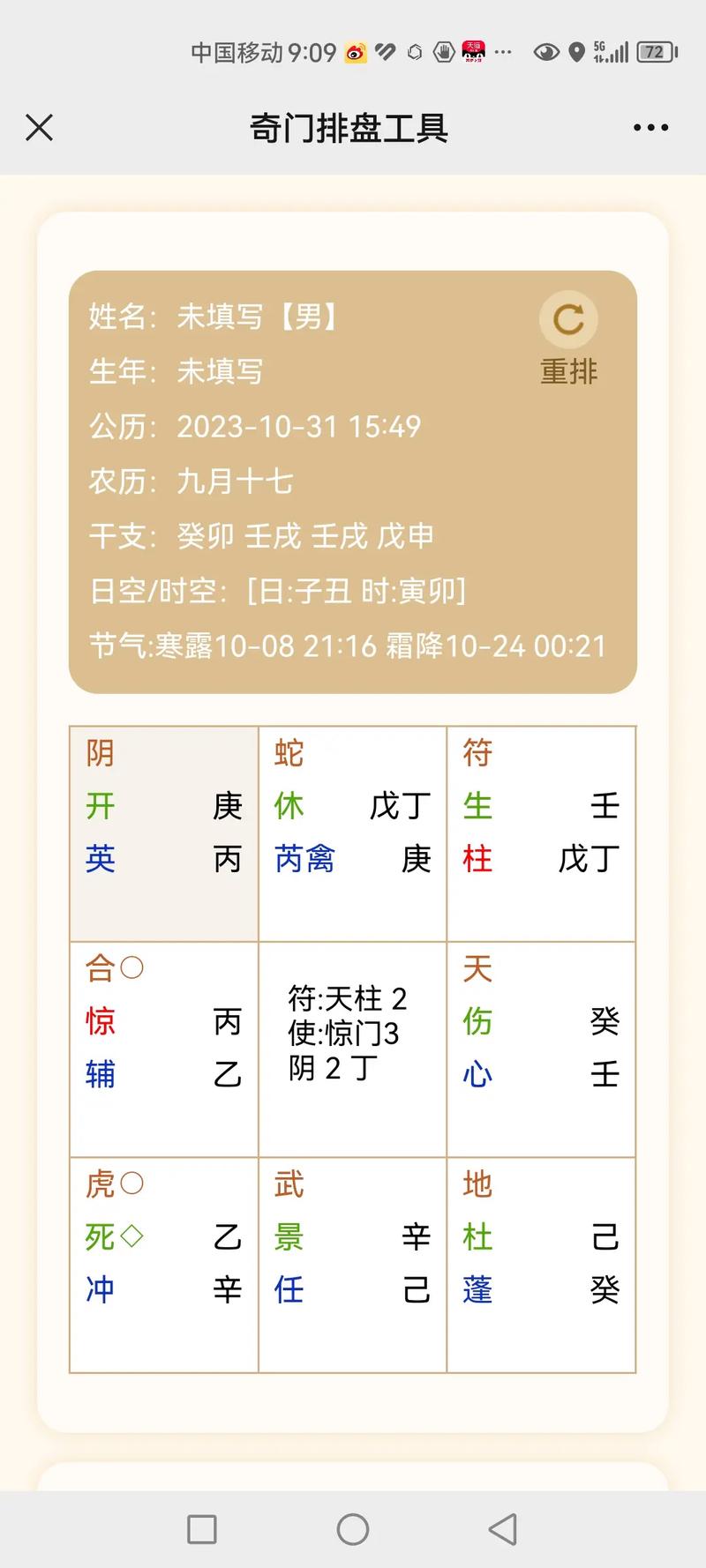This screenshot has height=1568, width=706.
Task: Open the three-dot overflow menu
Action: tap(650, 128)
